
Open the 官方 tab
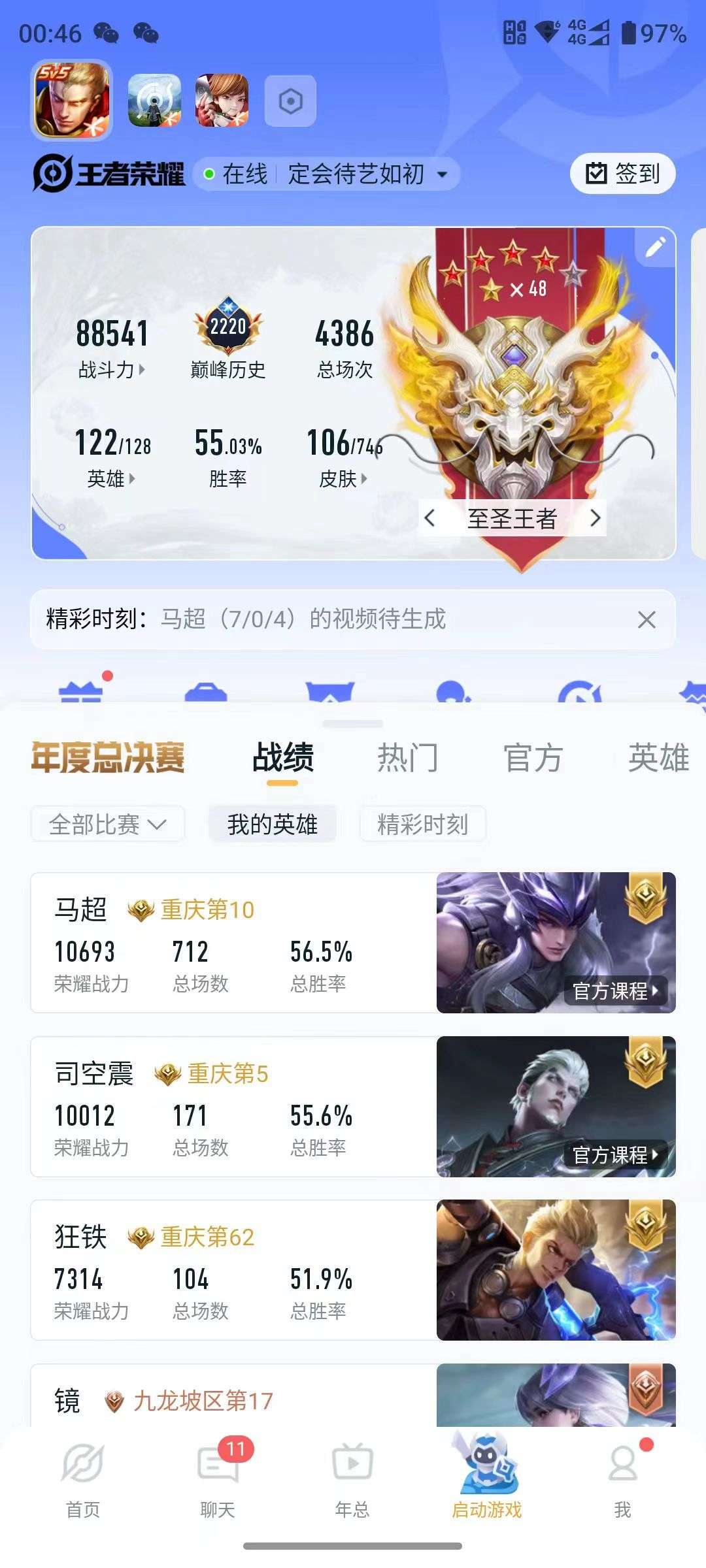[533, 756]
